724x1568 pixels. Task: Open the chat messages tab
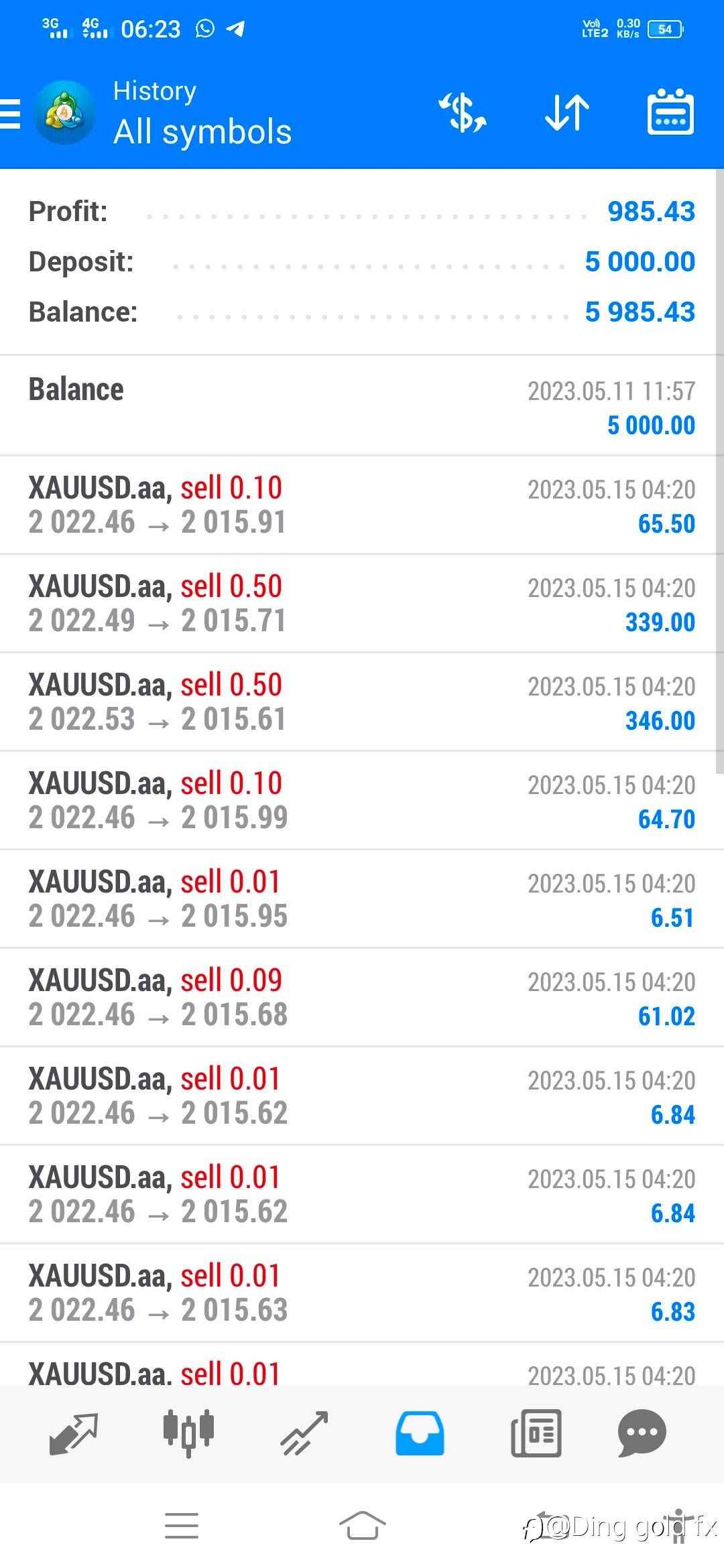pos(642,1433)
